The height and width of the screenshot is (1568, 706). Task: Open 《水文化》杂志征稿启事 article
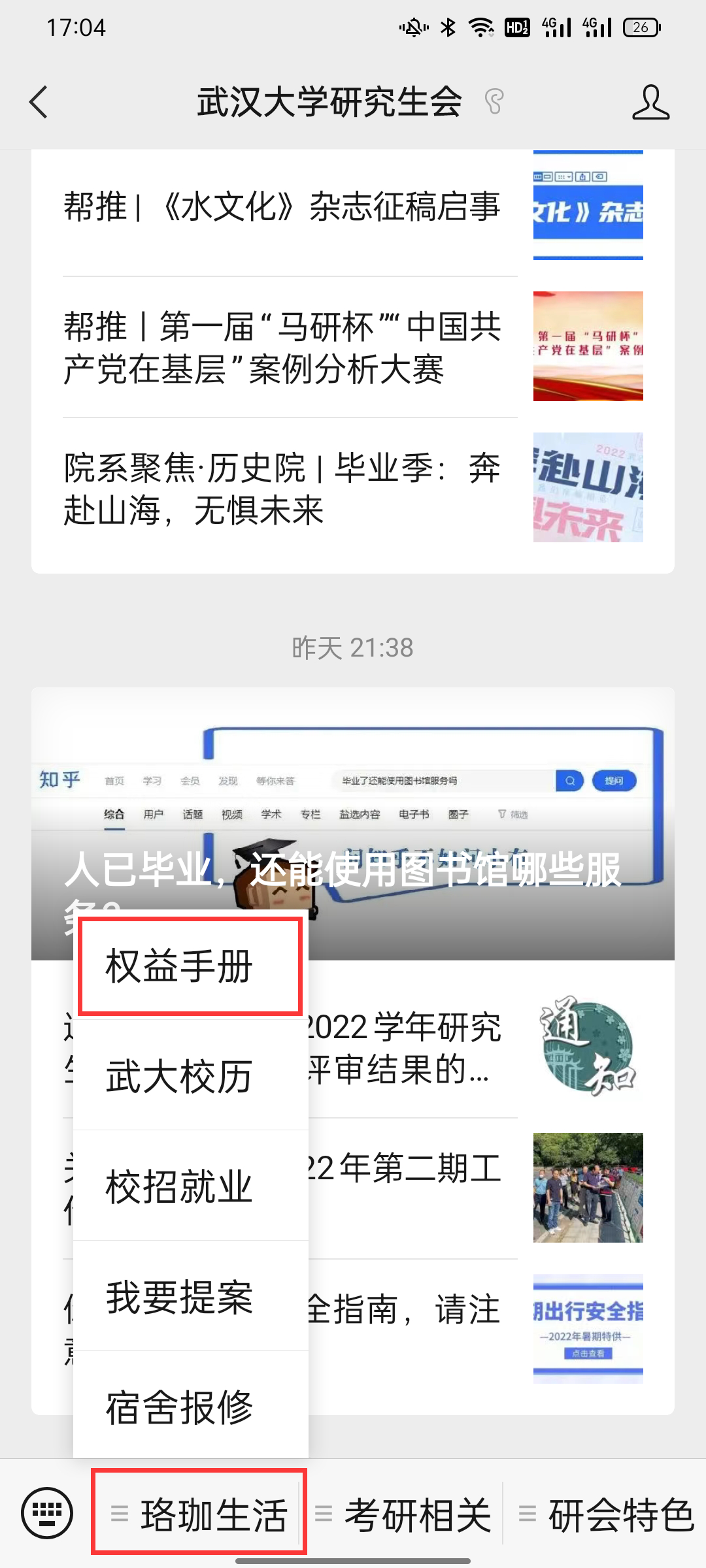[x=282, y=206]
